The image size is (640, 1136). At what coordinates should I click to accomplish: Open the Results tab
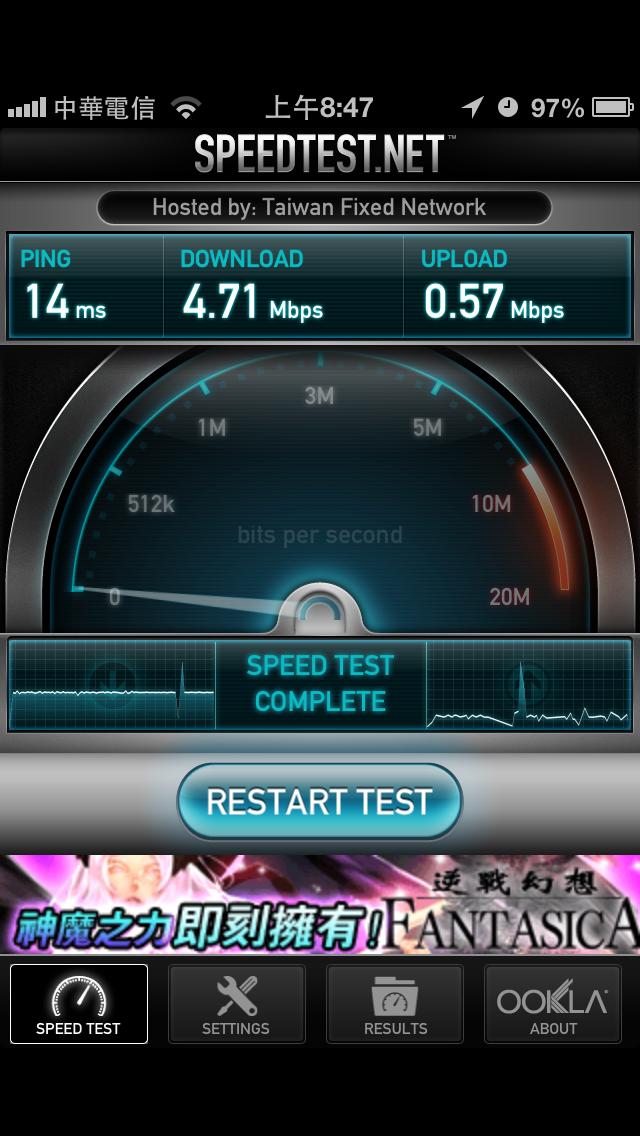tap(395, 1004)
